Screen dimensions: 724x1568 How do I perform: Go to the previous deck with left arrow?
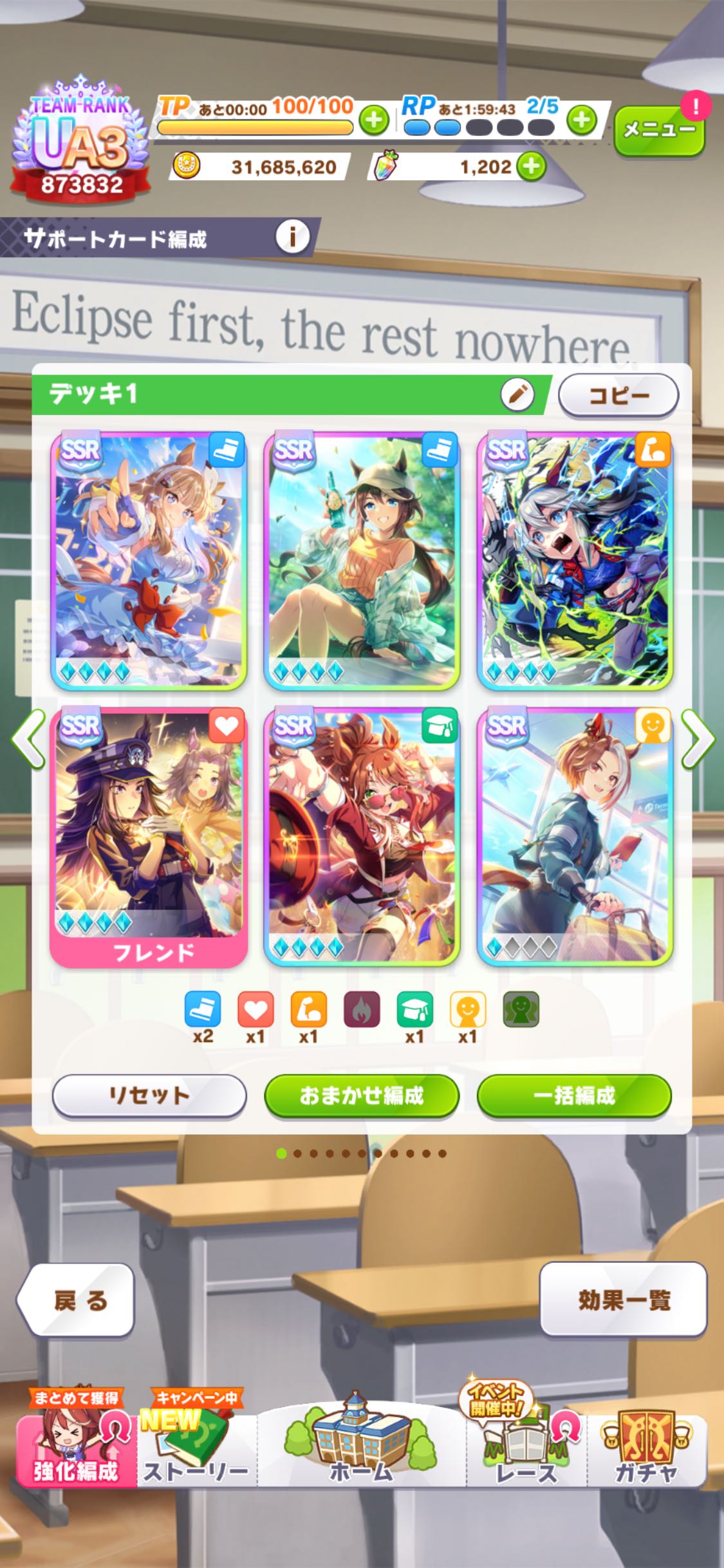click(28, 739)
